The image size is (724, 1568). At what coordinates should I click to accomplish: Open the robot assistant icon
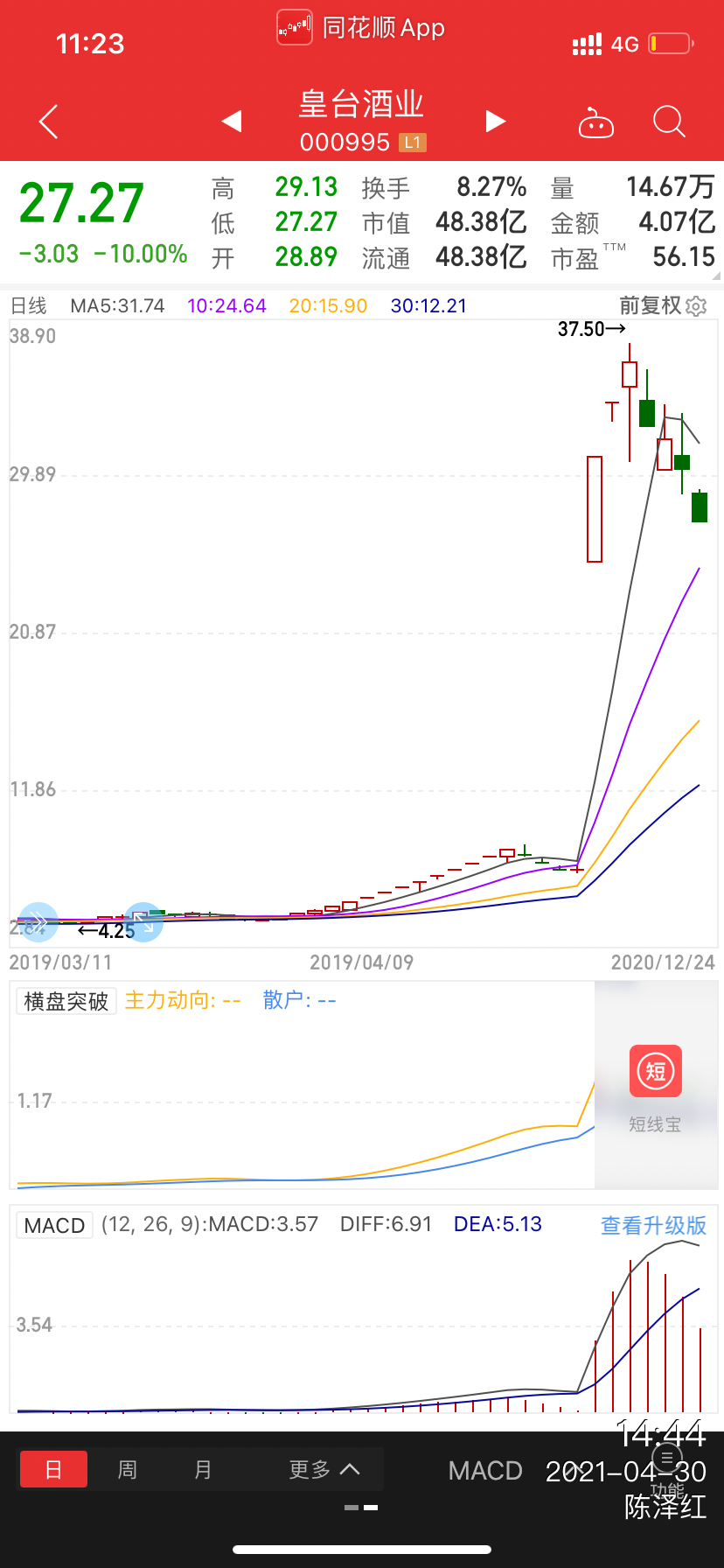[x=596, y=123]
